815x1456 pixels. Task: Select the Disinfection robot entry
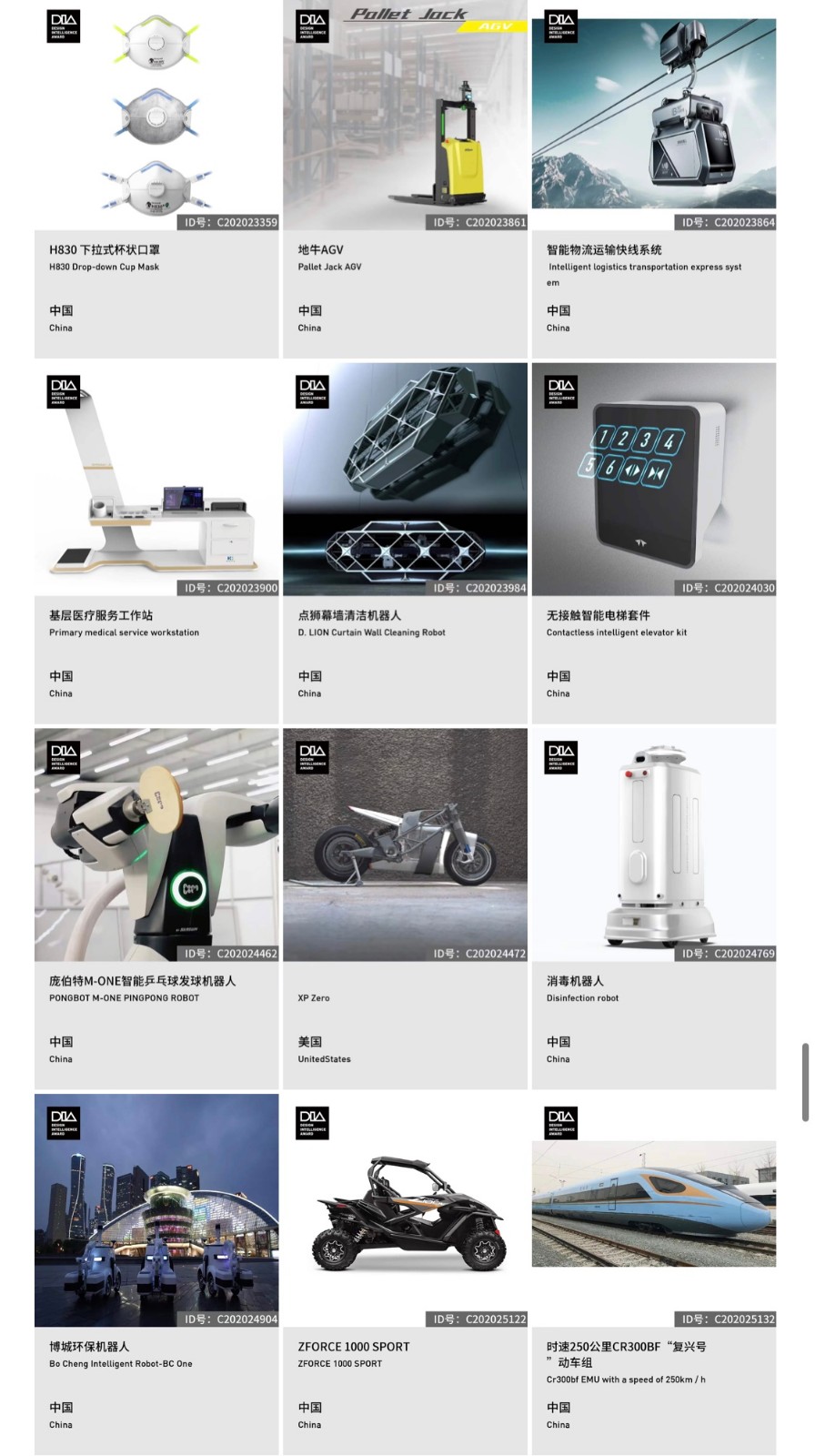point(654,909)
